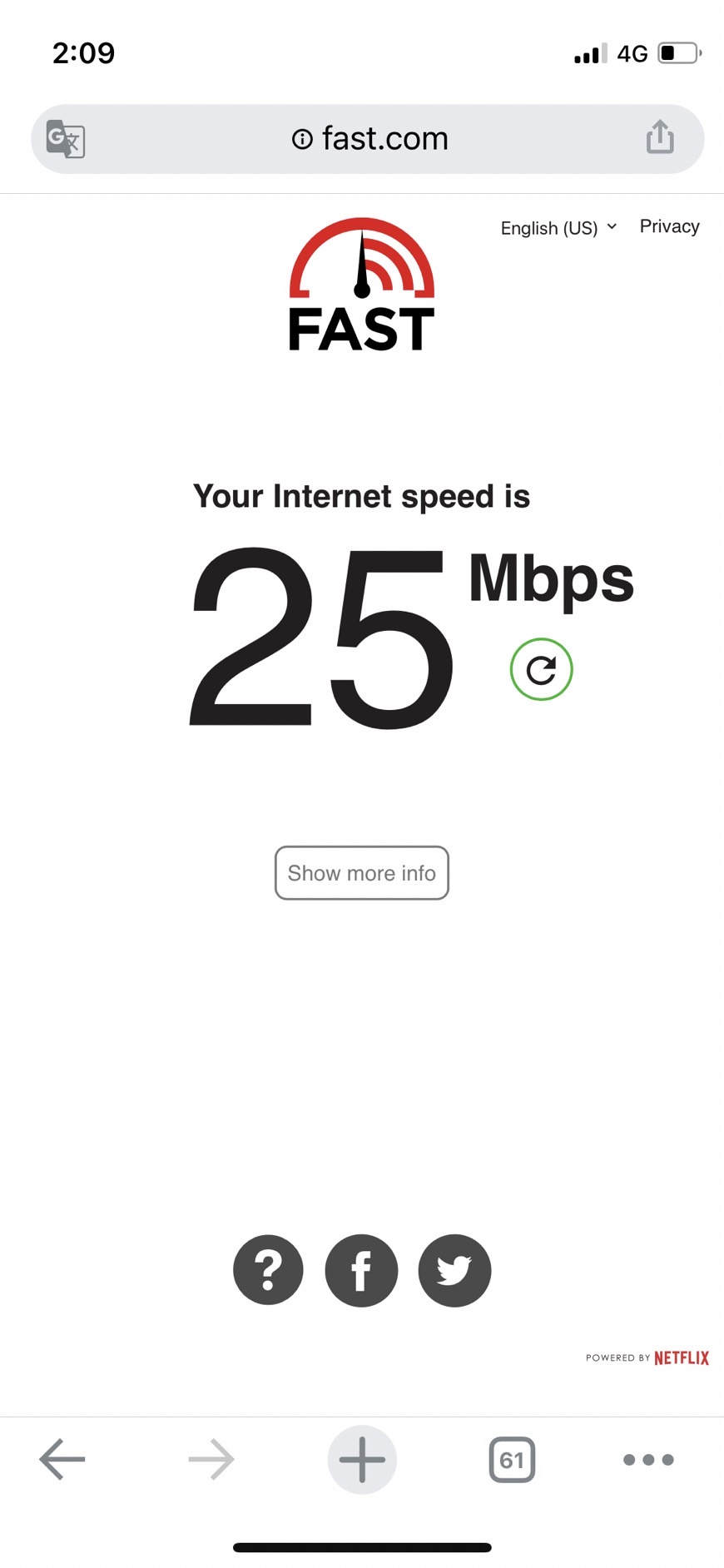Open the browser three-dot menu
Screen dimensions: 724x1568
(648, 1459)
